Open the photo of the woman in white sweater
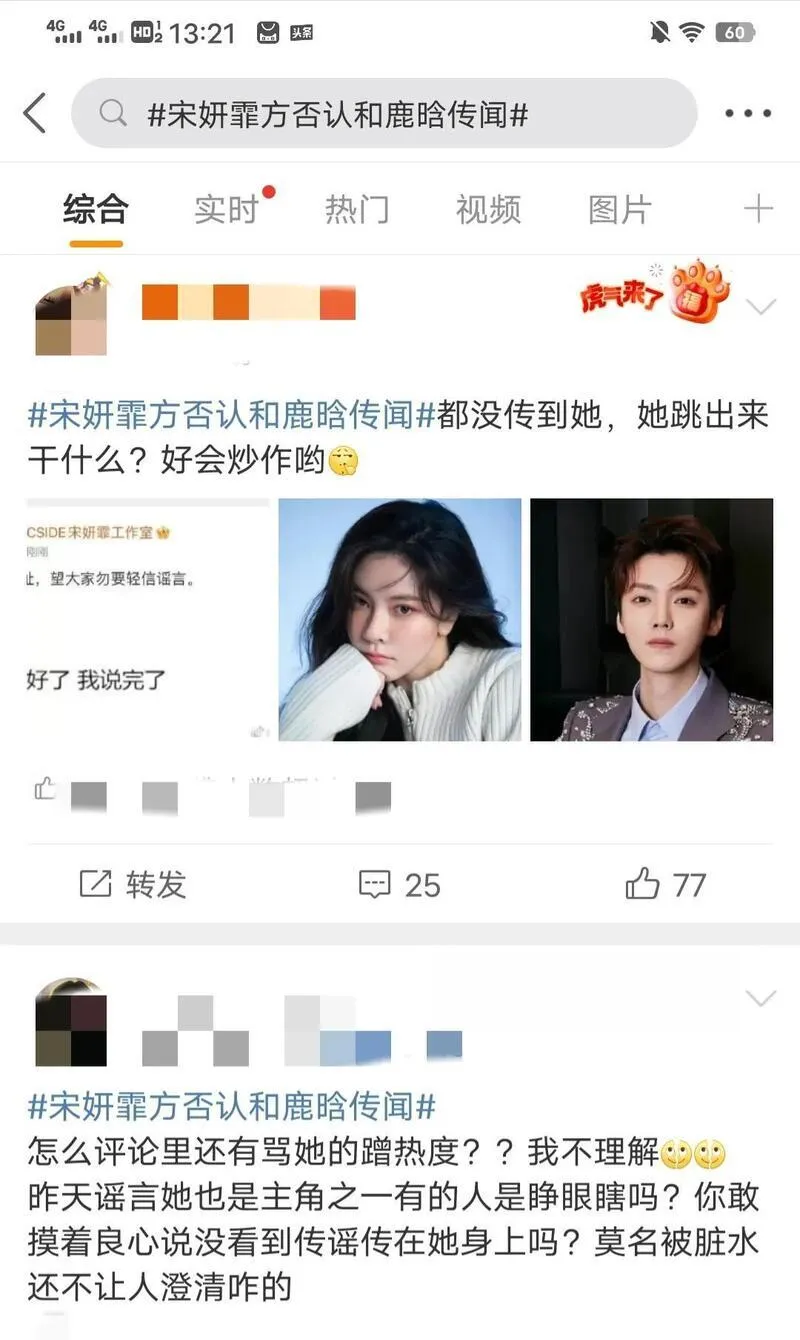800x1340 pixels. 400,619
